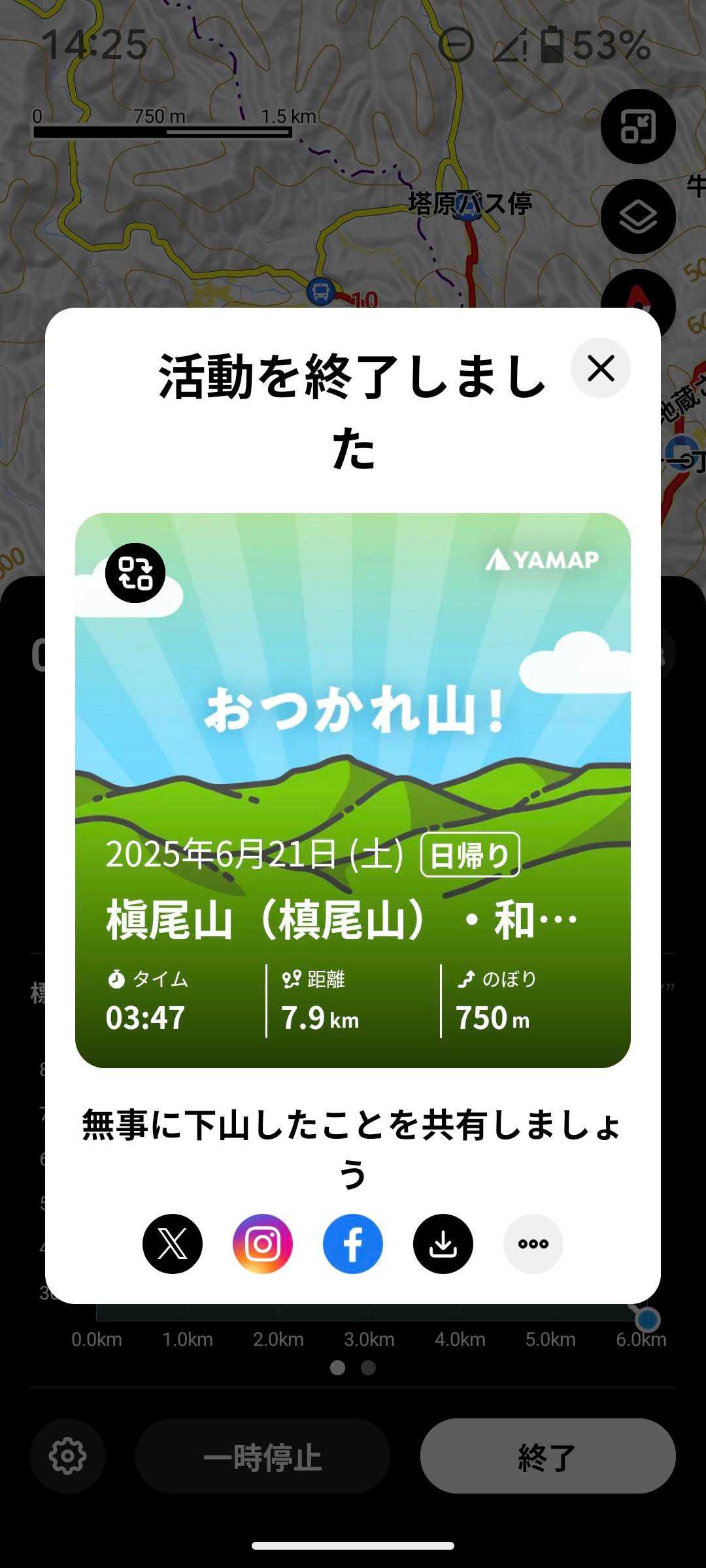706x1568 pixels.
Task: Tap the map minimize icon button
Action: 637,127
